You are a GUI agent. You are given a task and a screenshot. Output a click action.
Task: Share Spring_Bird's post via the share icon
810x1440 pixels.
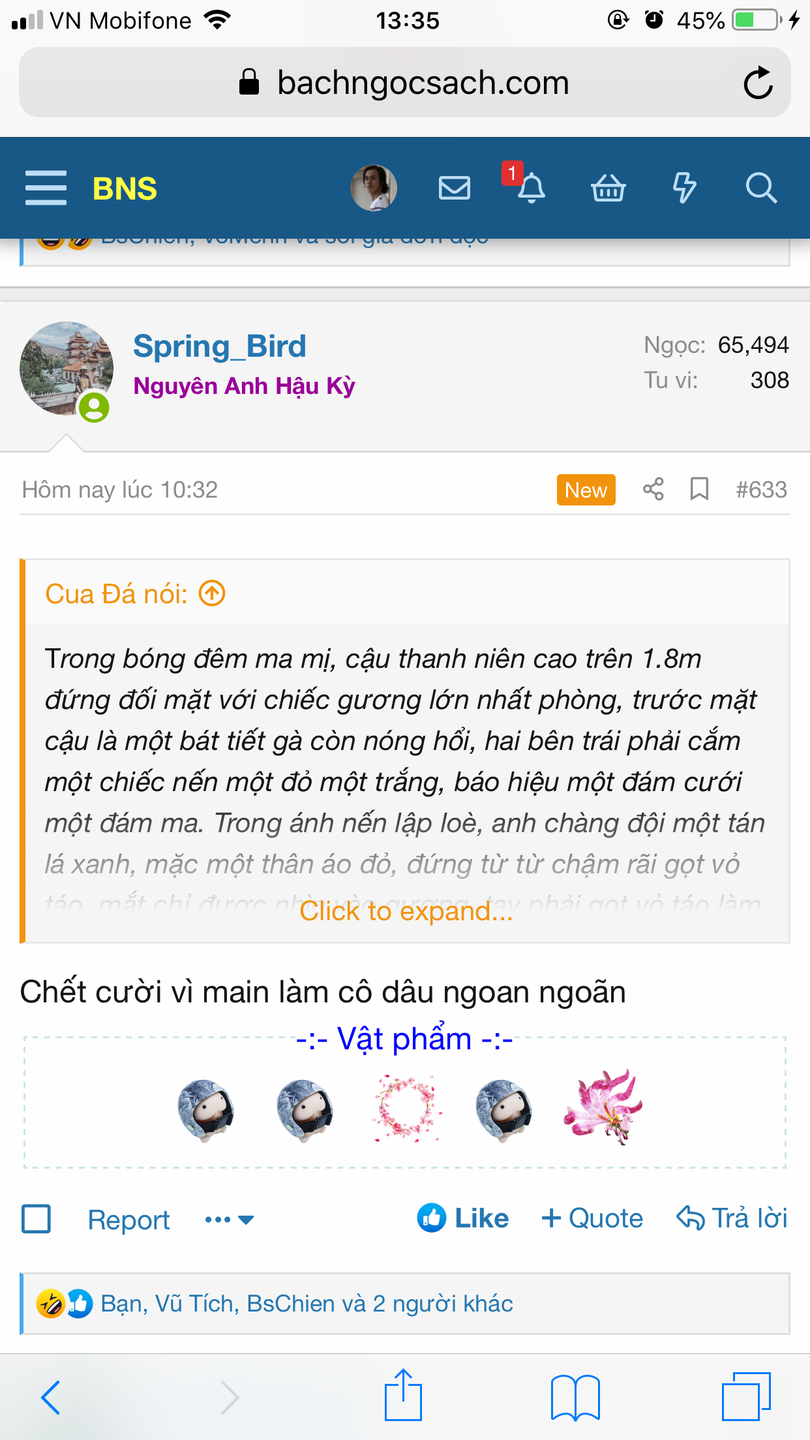[653, 489]
